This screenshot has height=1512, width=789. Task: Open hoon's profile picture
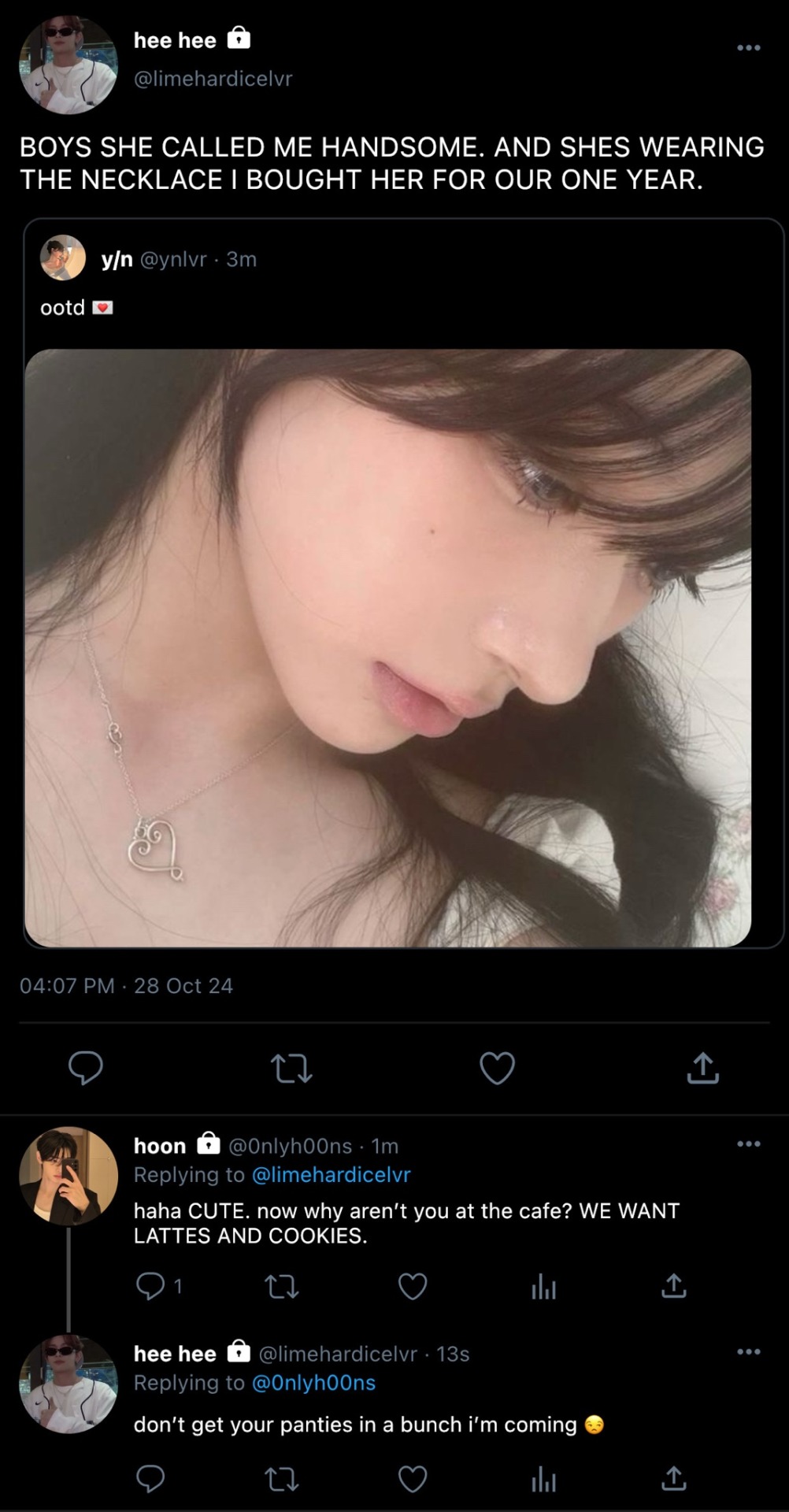click(x=69, y=1176)
